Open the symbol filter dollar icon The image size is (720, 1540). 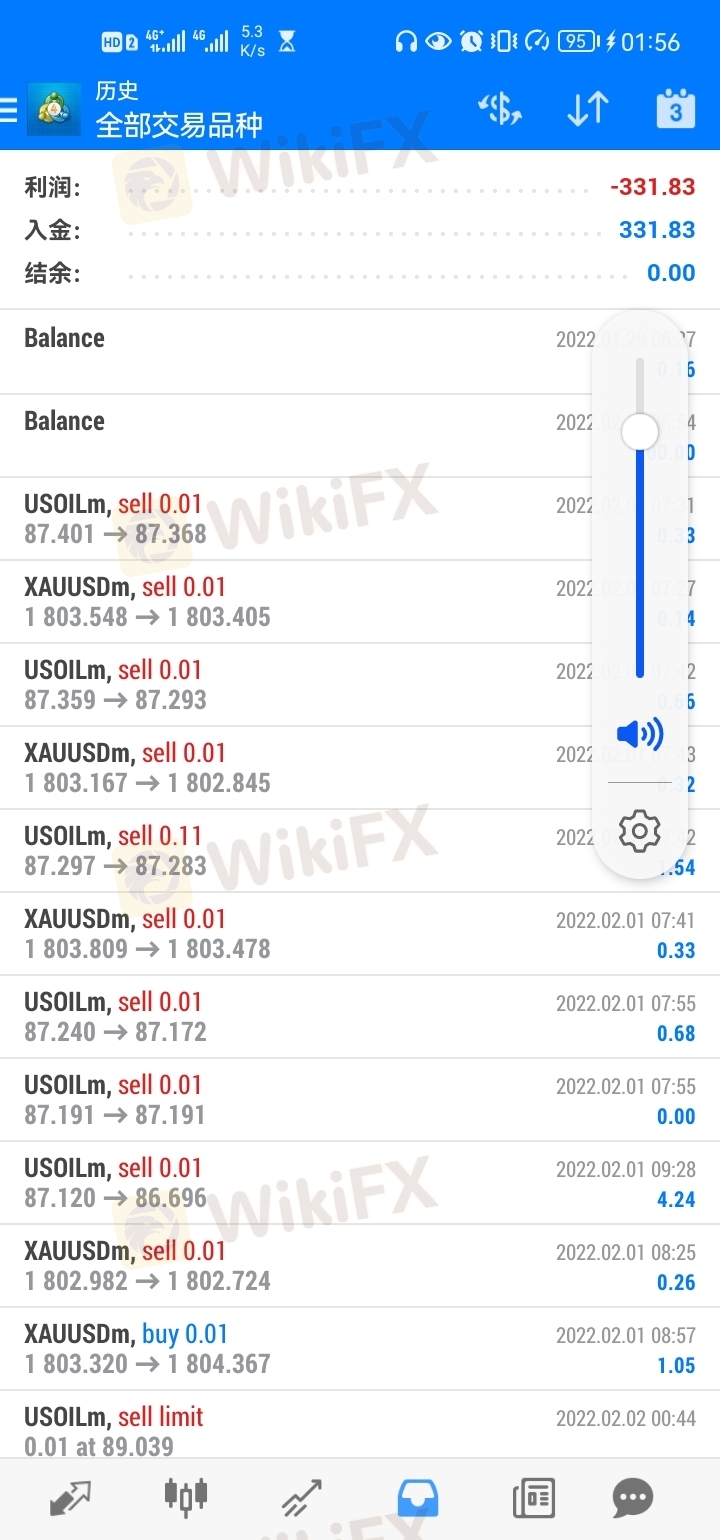[x=500, y=109]
